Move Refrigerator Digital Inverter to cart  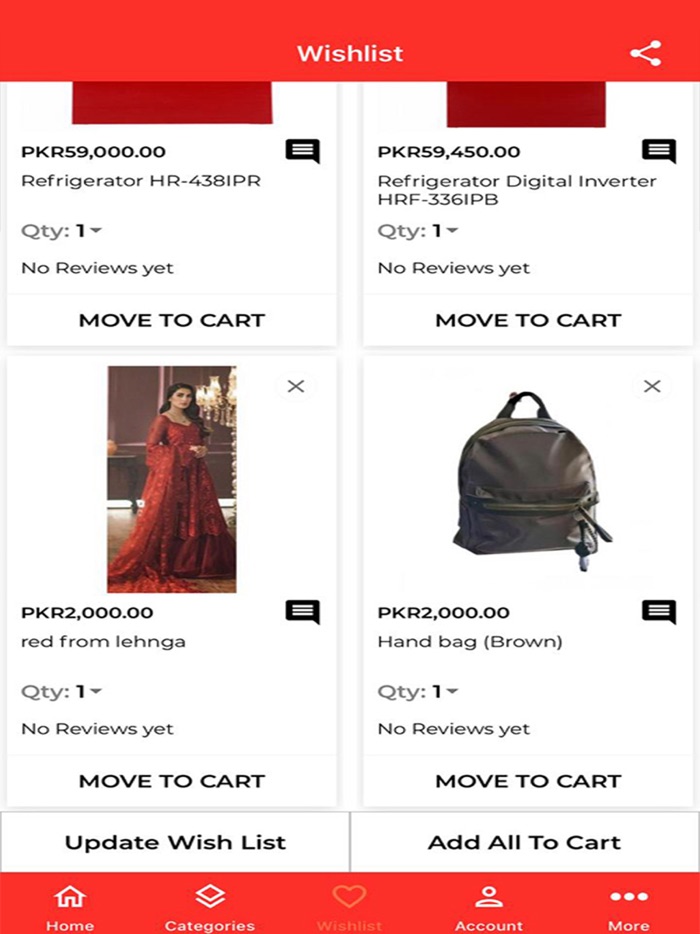[528, 320]
